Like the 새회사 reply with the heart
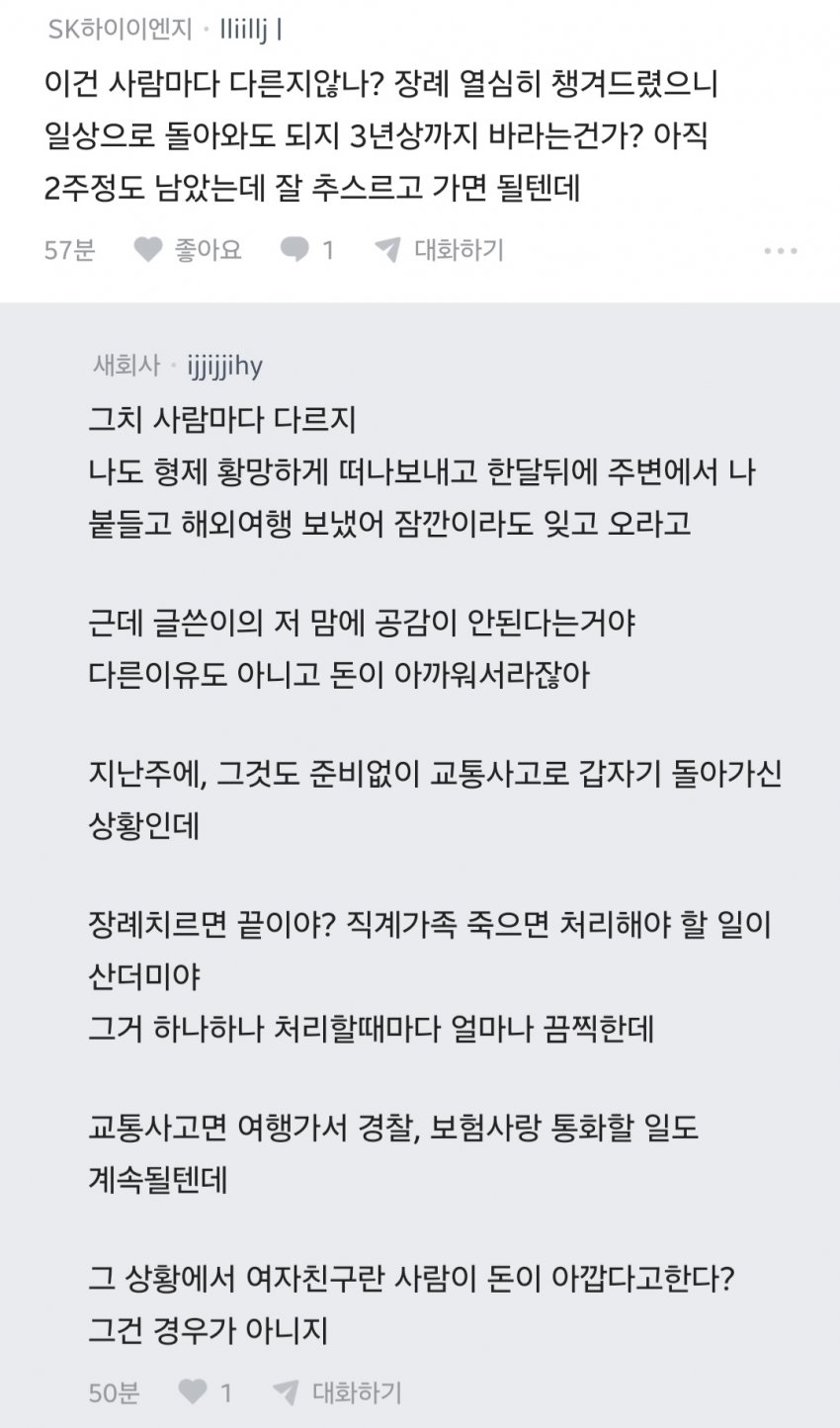840x1428 pixels. (193, 1392)
